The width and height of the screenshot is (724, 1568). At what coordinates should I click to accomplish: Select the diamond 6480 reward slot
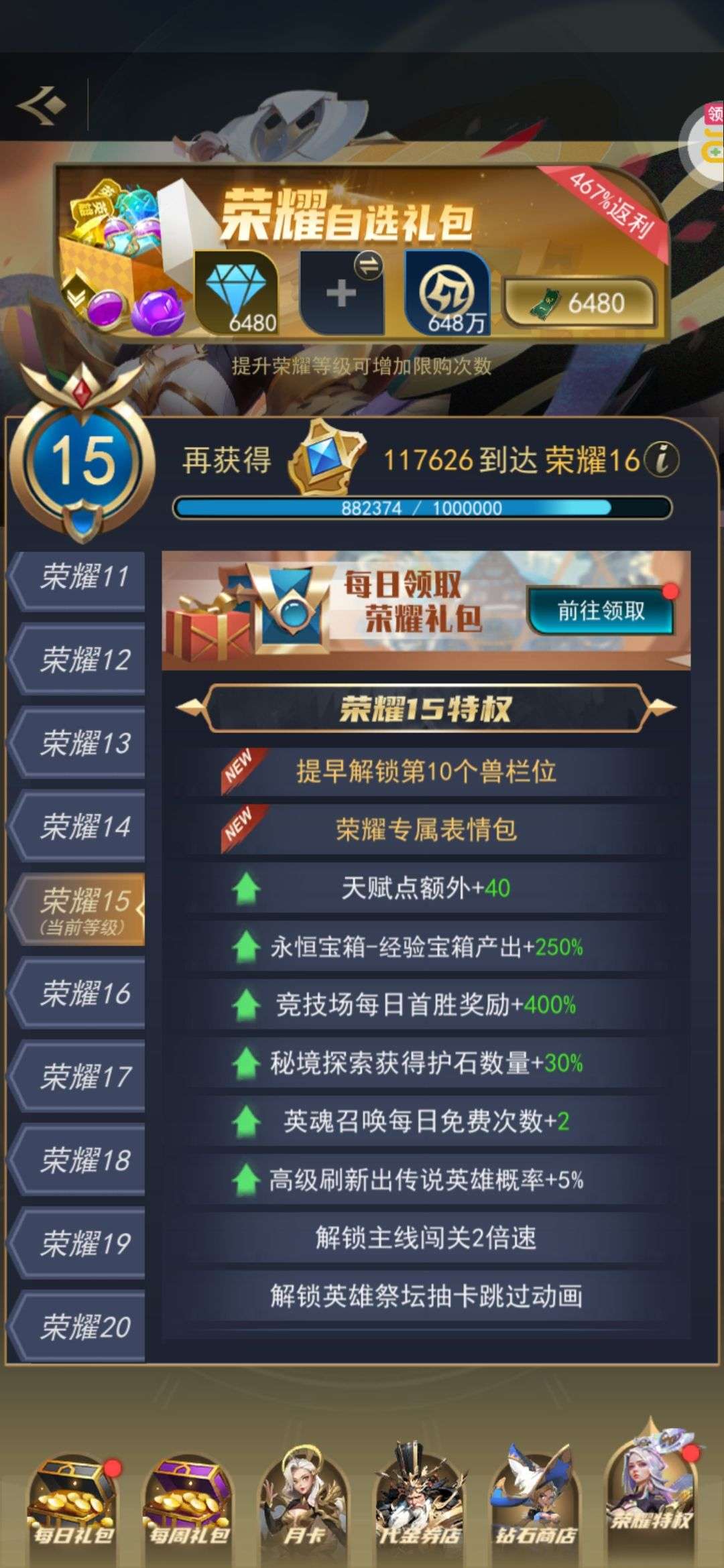pyautogui.click(x=236, y=293)
